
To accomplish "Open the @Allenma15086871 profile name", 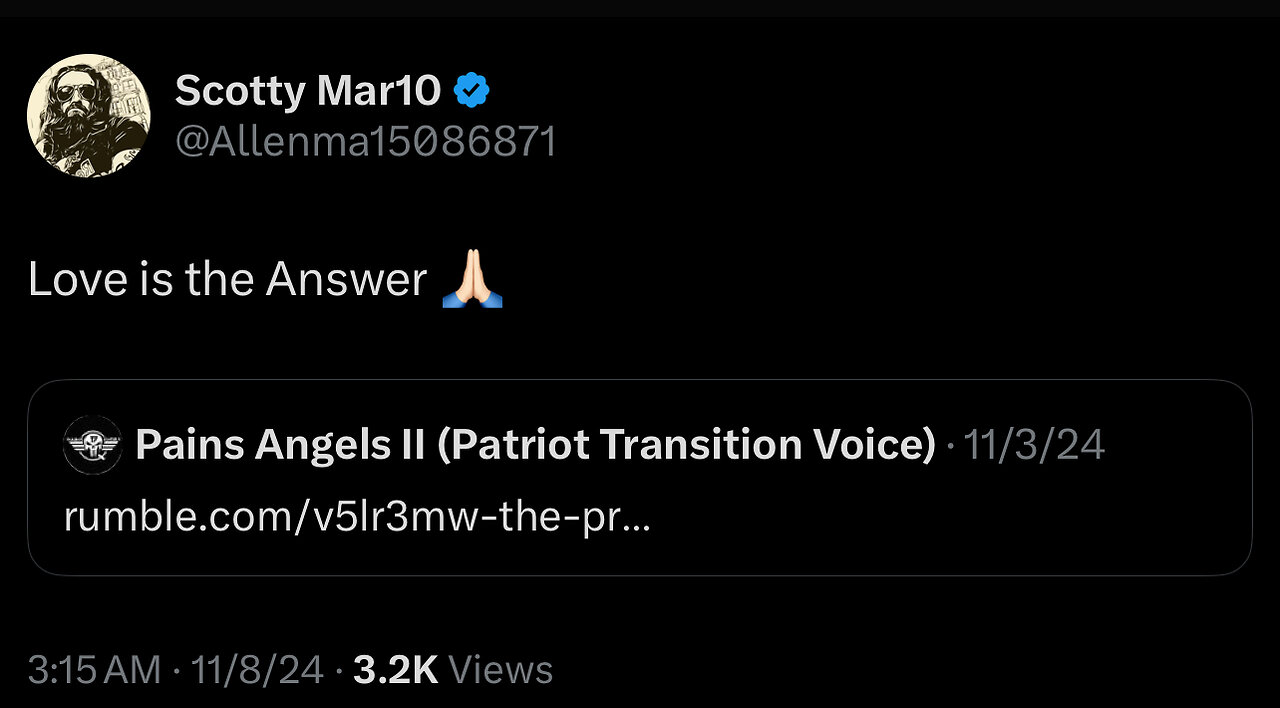I will [x=365, y=142].
